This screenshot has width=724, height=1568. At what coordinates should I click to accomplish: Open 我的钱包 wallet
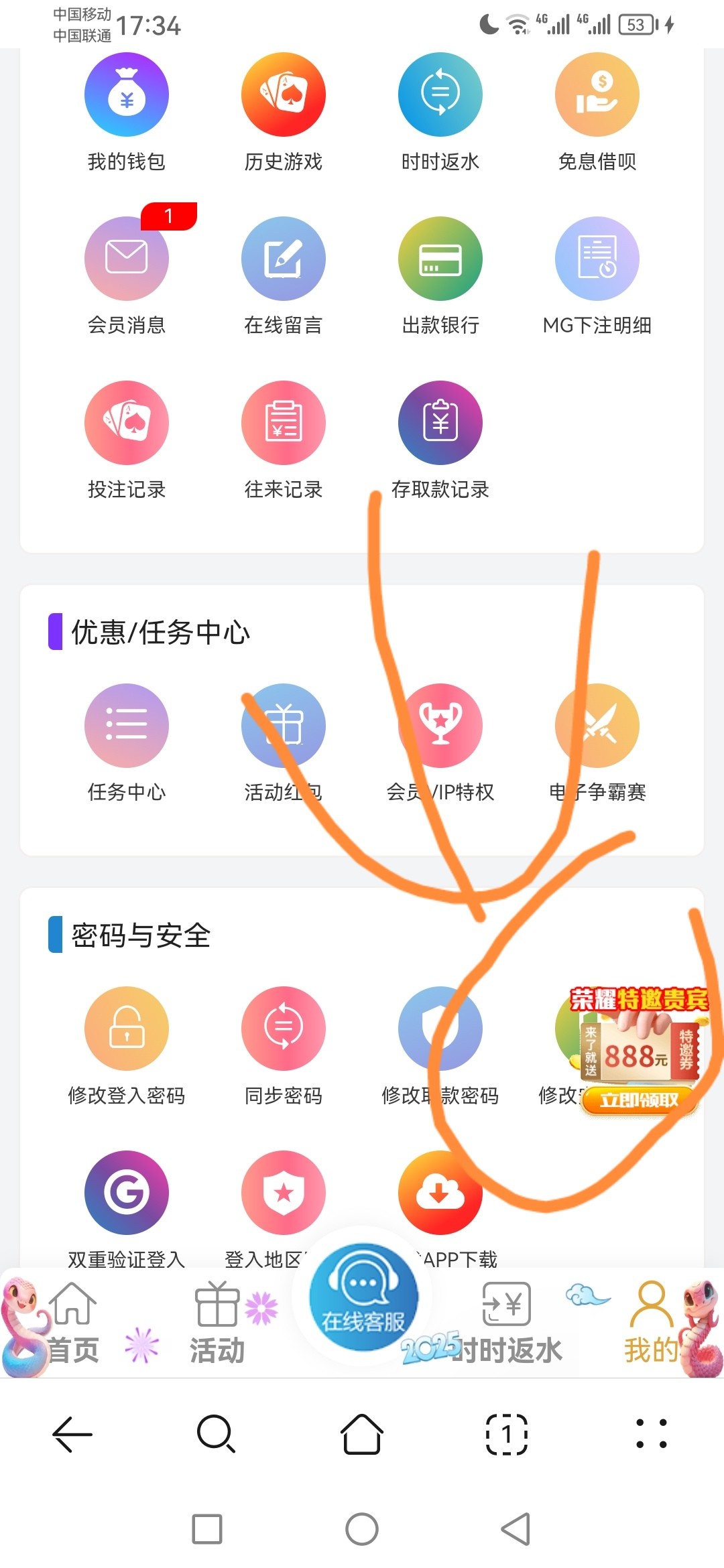click(x=126, y=95)
